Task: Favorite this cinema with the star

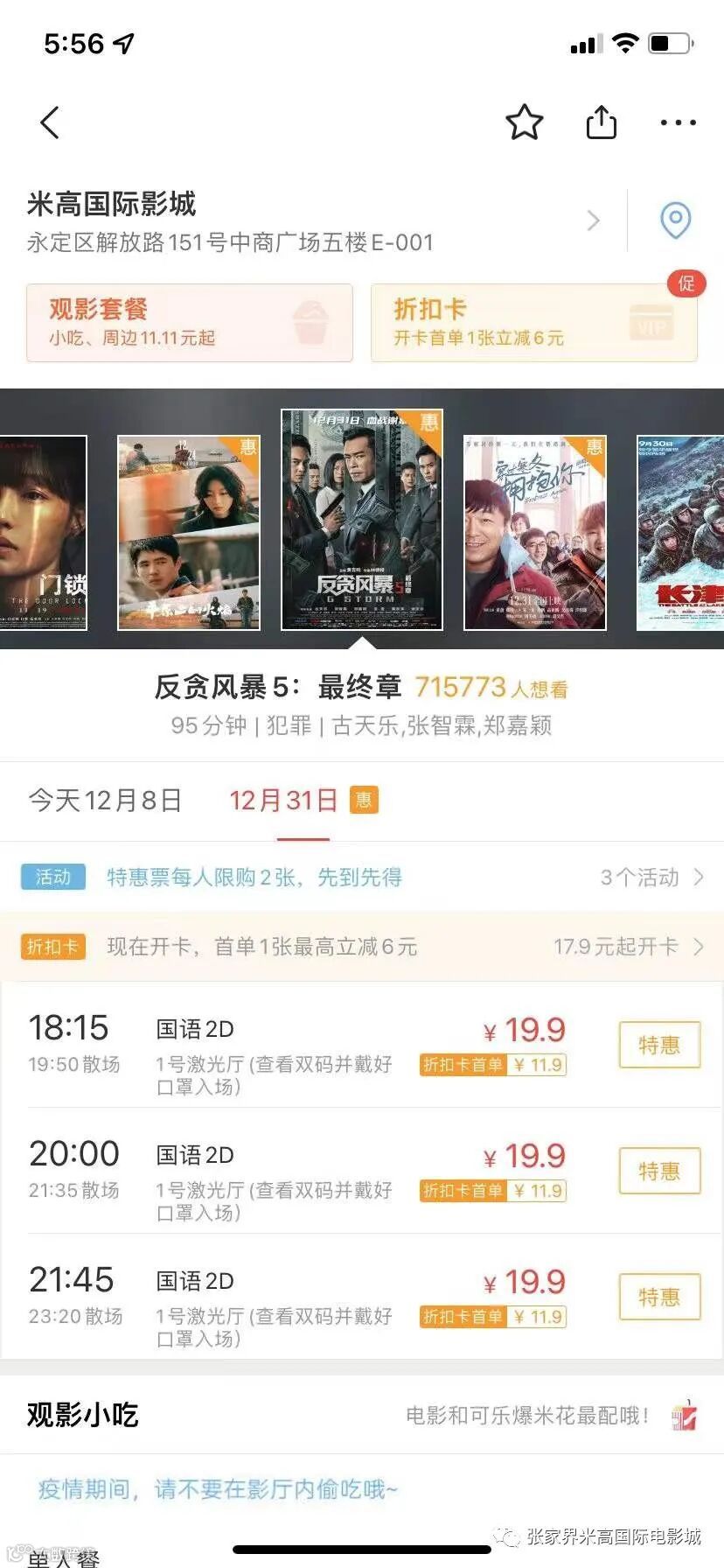Action: point(525,122)
